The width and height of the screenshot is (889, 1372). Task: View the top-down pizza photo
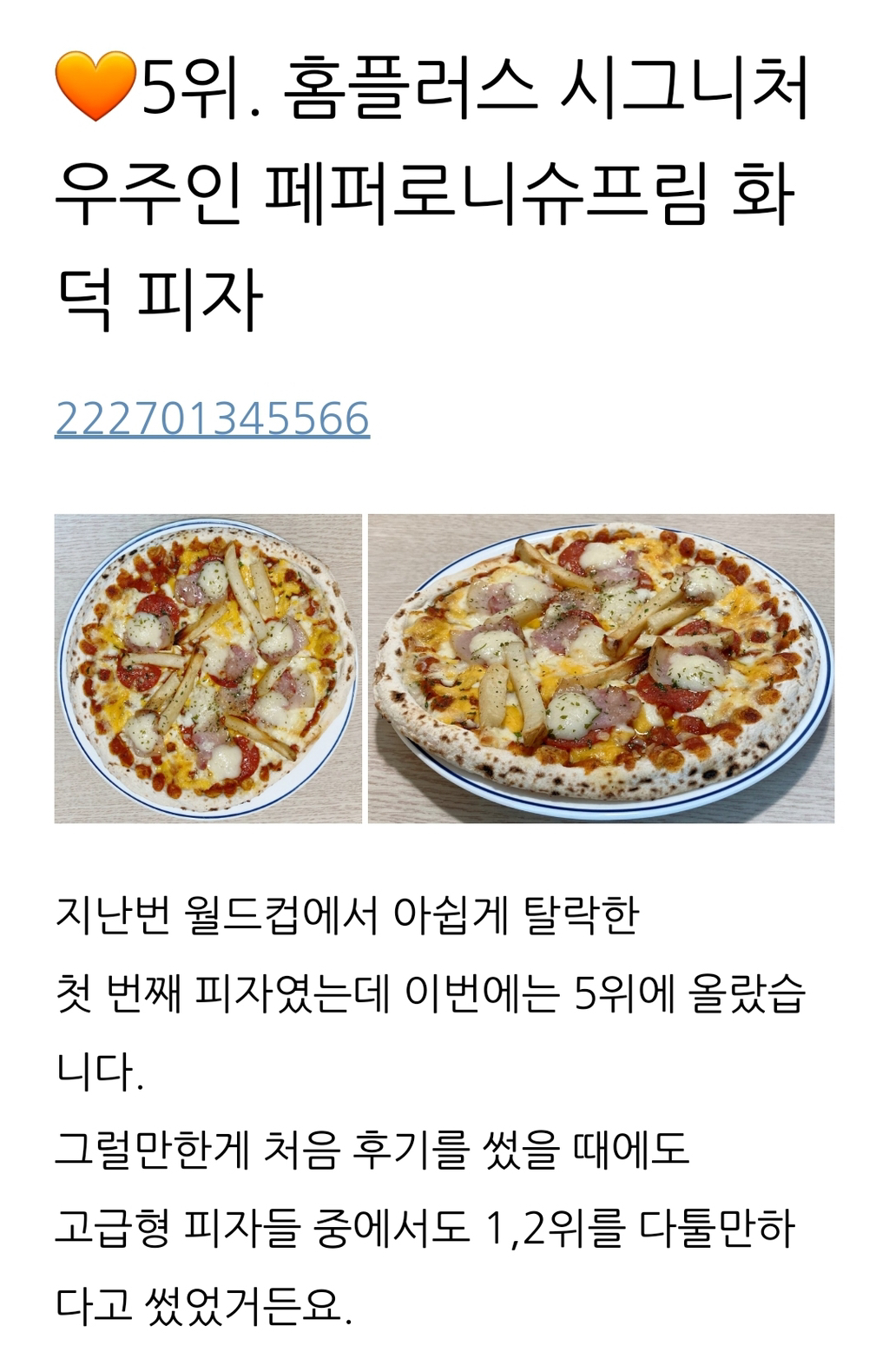point(208,668)
